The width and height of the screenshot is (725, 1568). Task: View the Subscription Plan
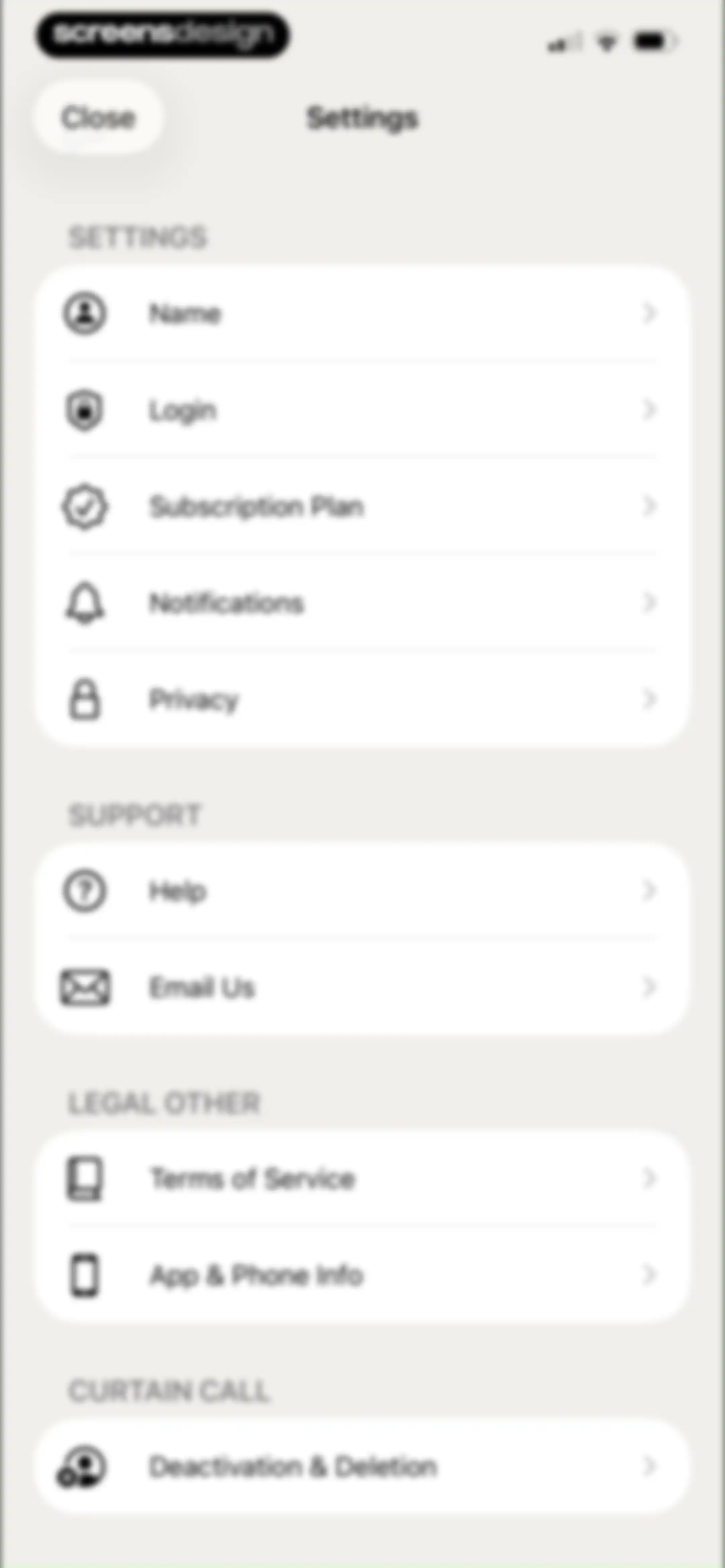click(x=362, y=506)
